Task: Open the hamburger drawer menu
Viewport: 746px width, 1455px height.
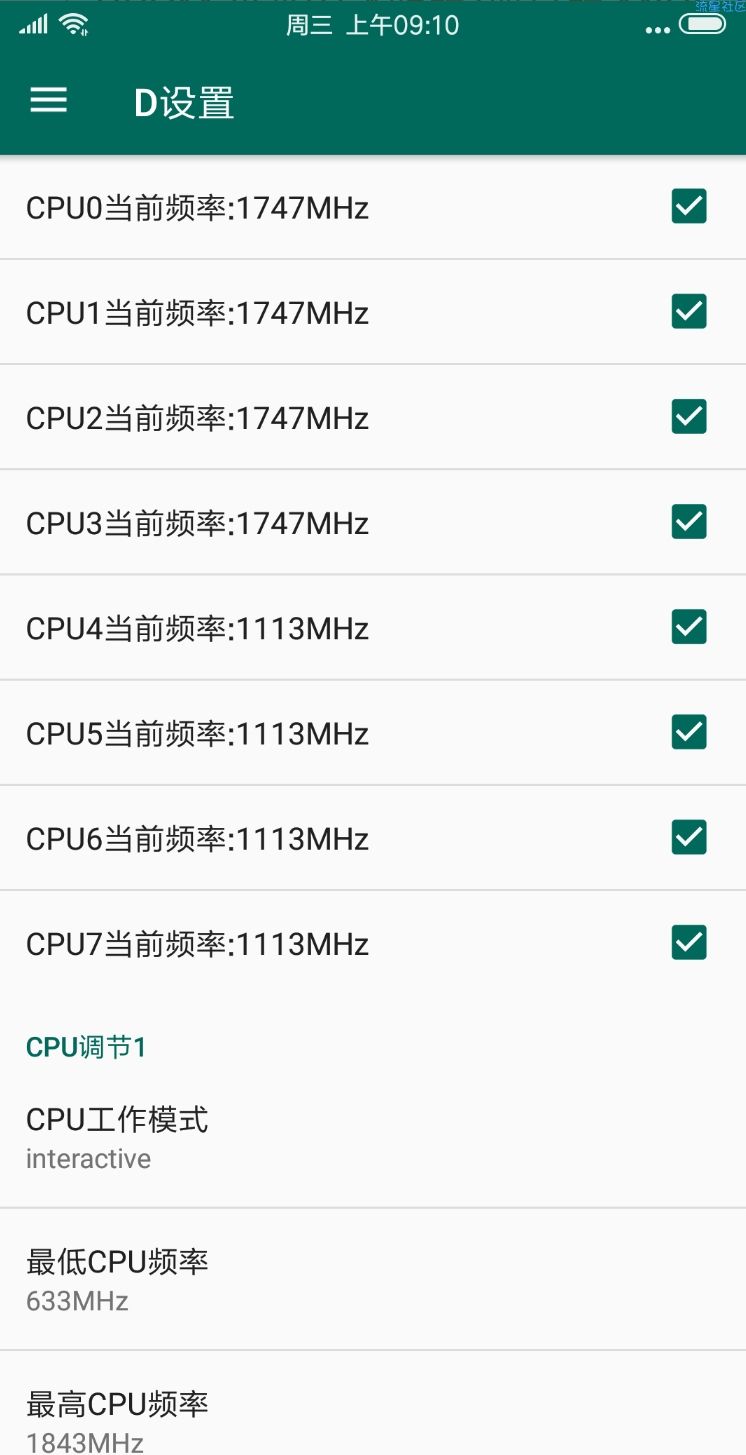Action: tap(48, 100)
